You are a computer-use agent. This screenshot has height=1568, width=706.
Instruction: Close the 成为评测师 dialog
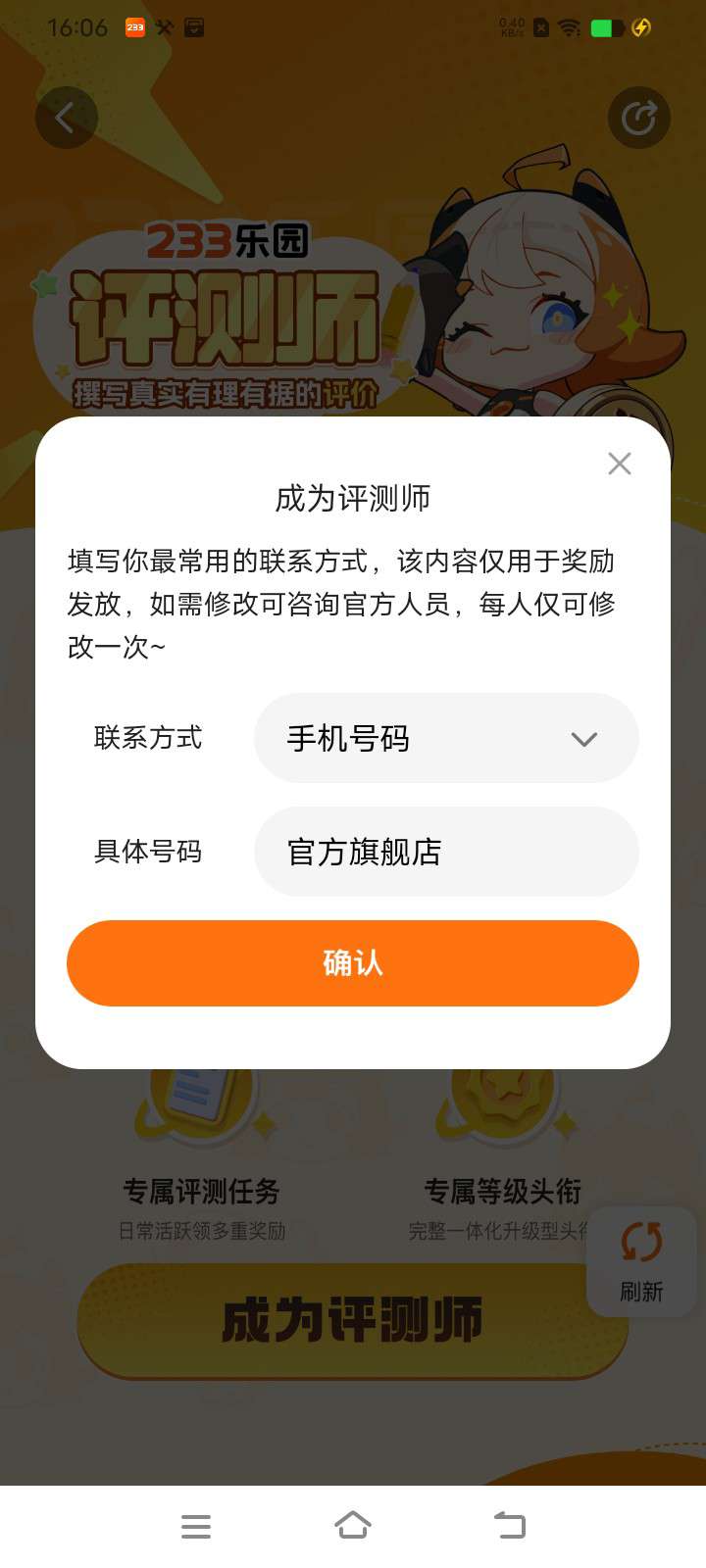click(x=619, y=464)
